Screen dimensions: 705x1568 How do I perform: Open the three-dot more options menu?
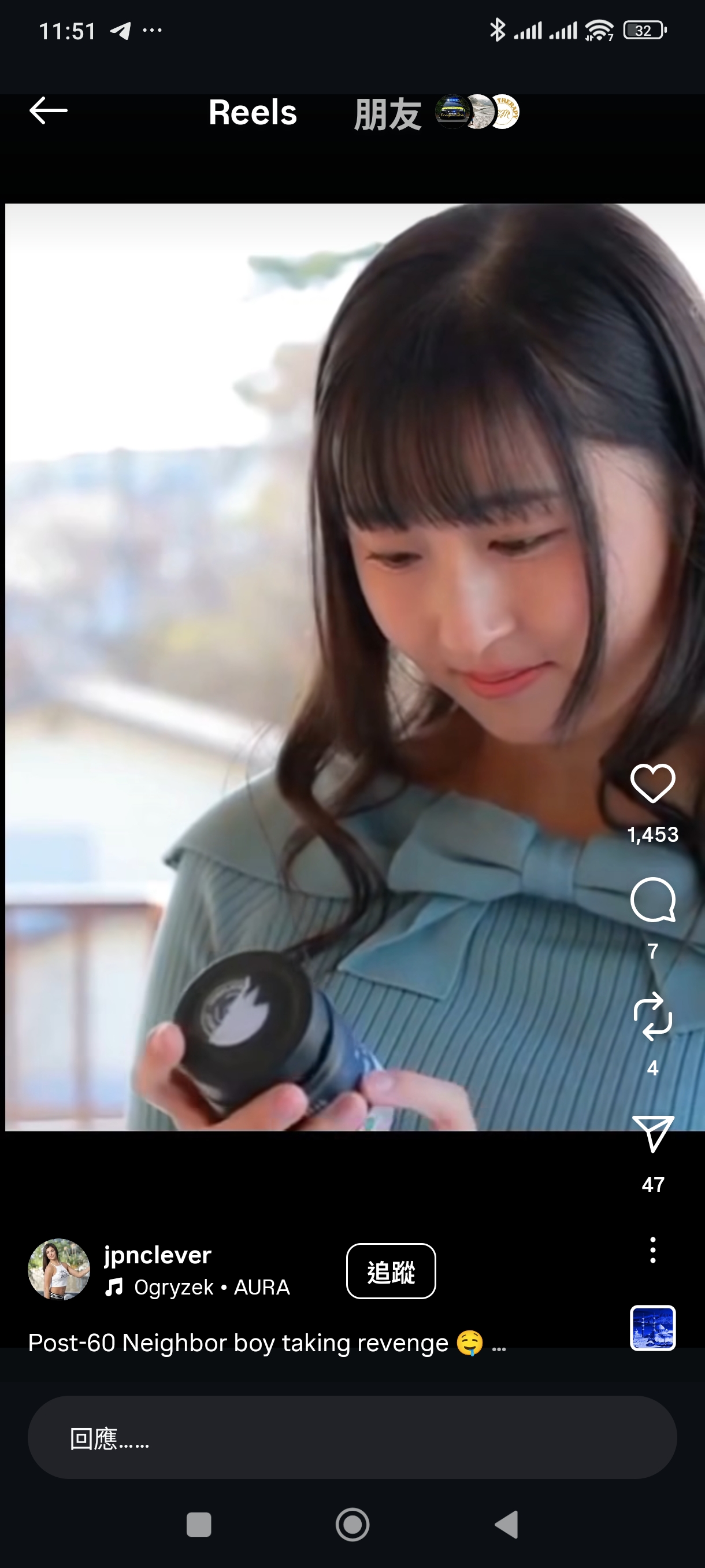tap(652, 1249)
